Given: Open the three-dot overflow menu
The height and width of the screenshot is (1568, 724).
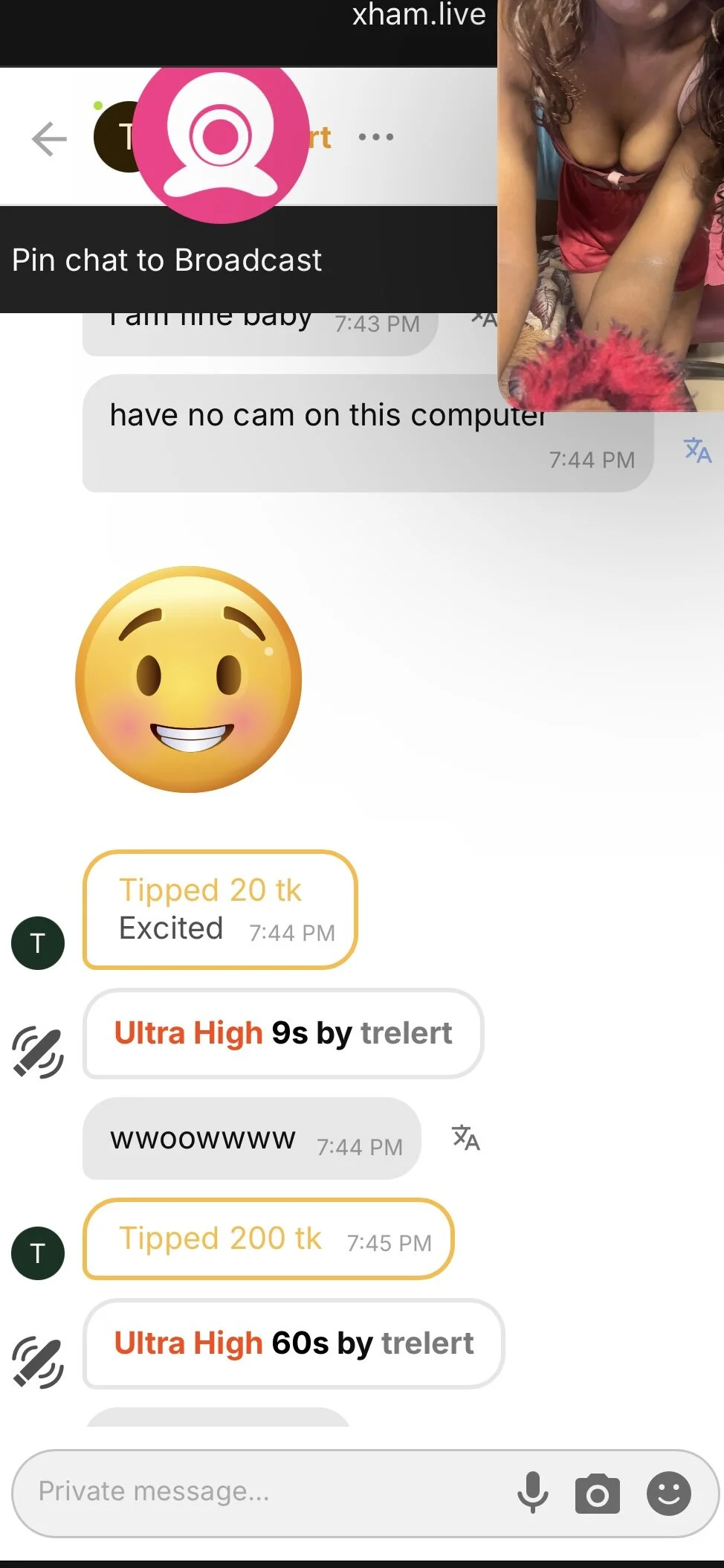Looking at the screenshot, I should [x=376, y=137].
